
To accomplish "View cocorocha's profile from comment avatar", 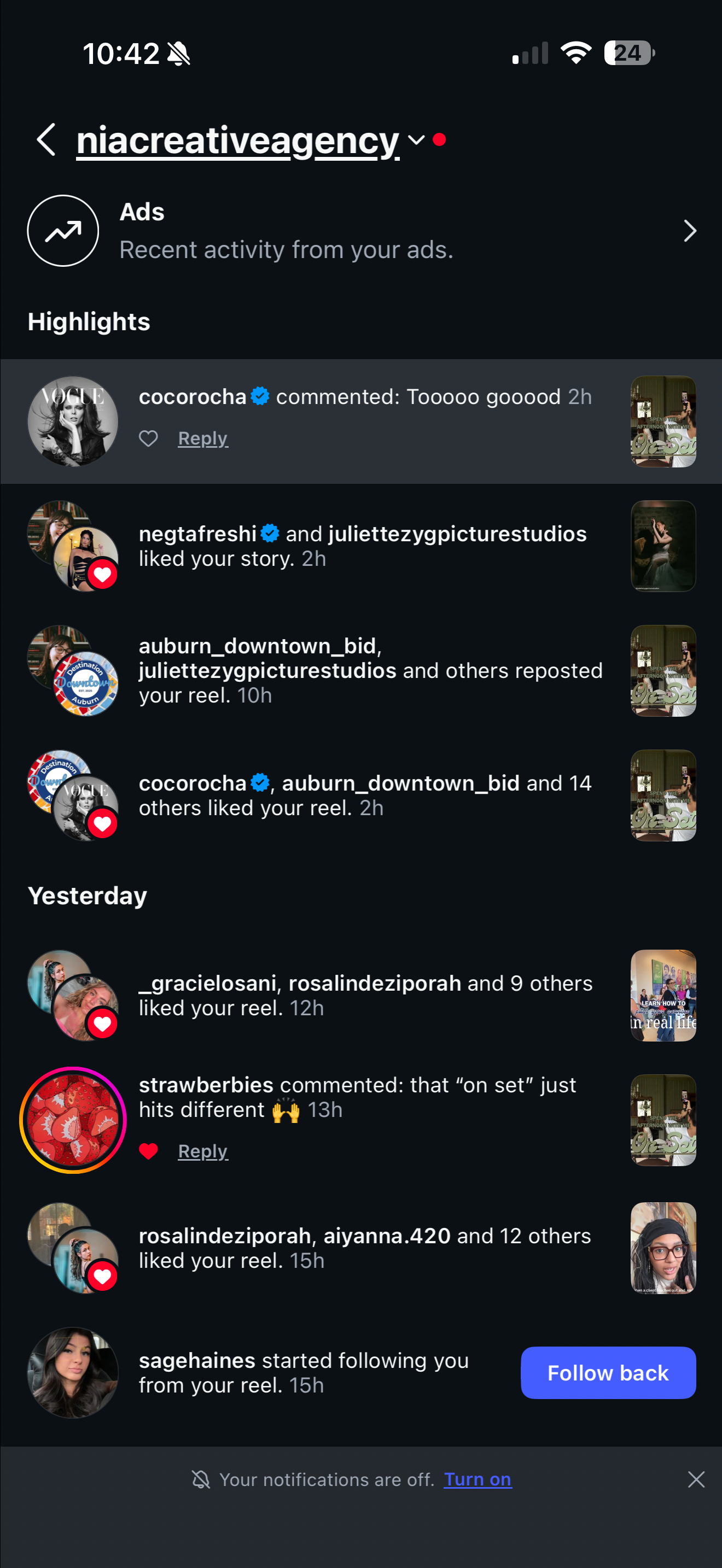I will [73, 421].
